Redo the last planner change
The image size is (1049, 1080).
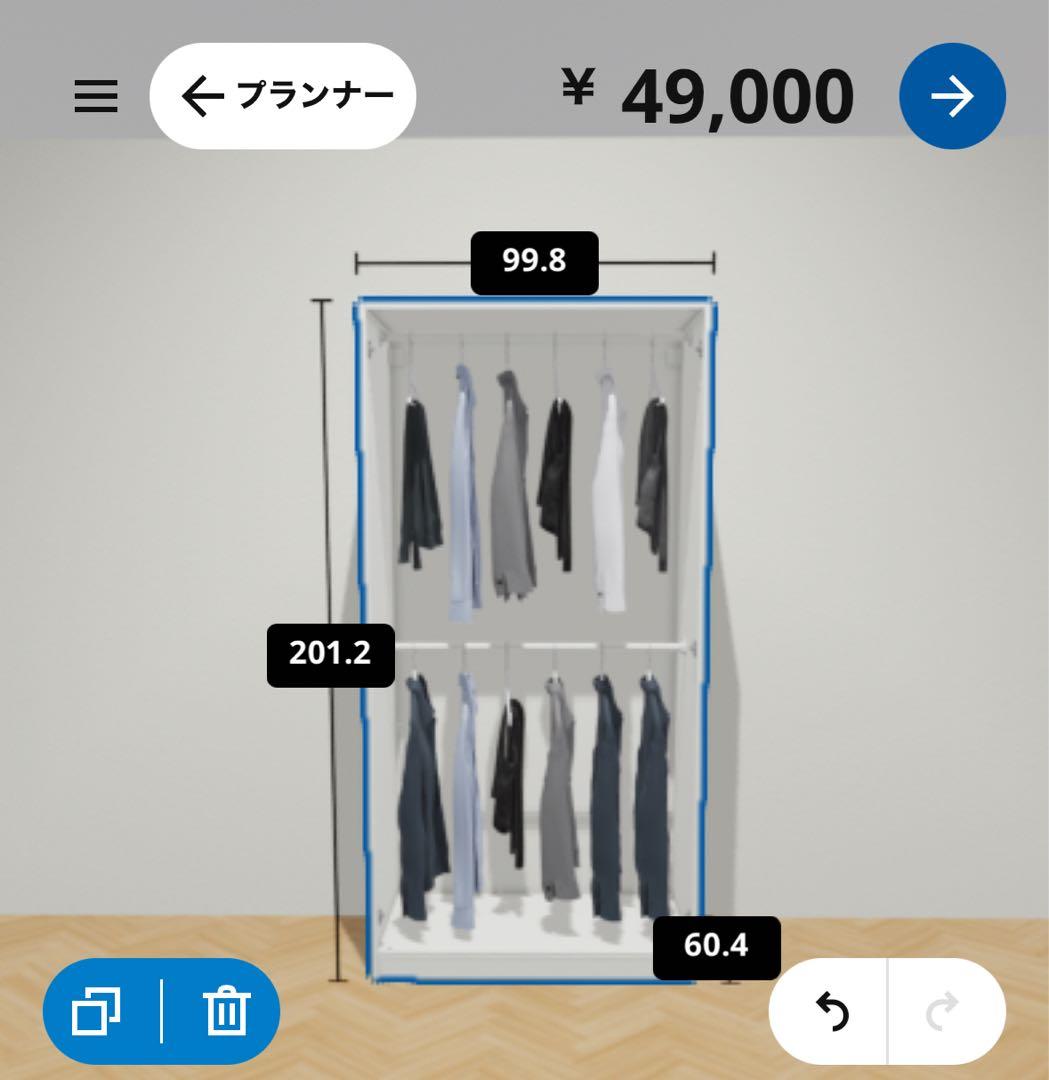(944, 1012)
